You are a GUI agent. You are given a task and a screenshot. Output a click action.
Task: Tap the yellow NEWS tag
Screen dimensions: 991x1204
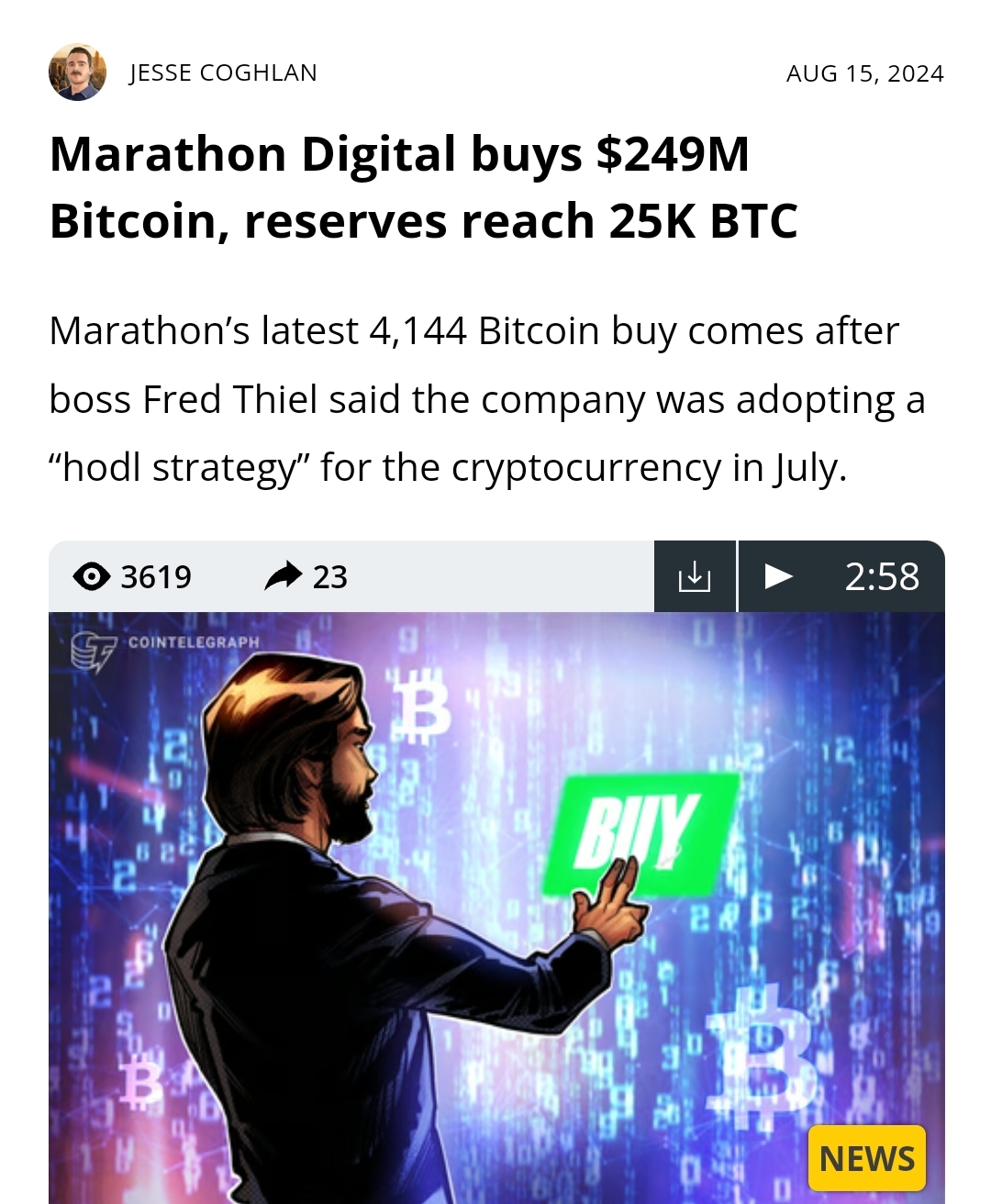[x=867, y=1158]
